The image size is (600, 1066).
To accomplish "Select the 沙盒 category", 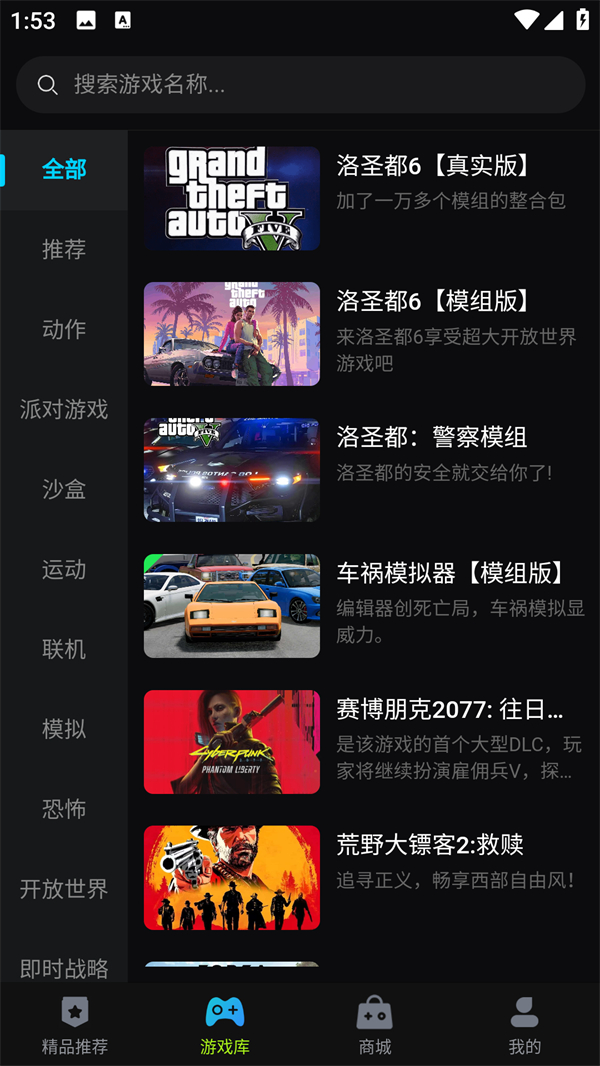I will tap(64, 489).
